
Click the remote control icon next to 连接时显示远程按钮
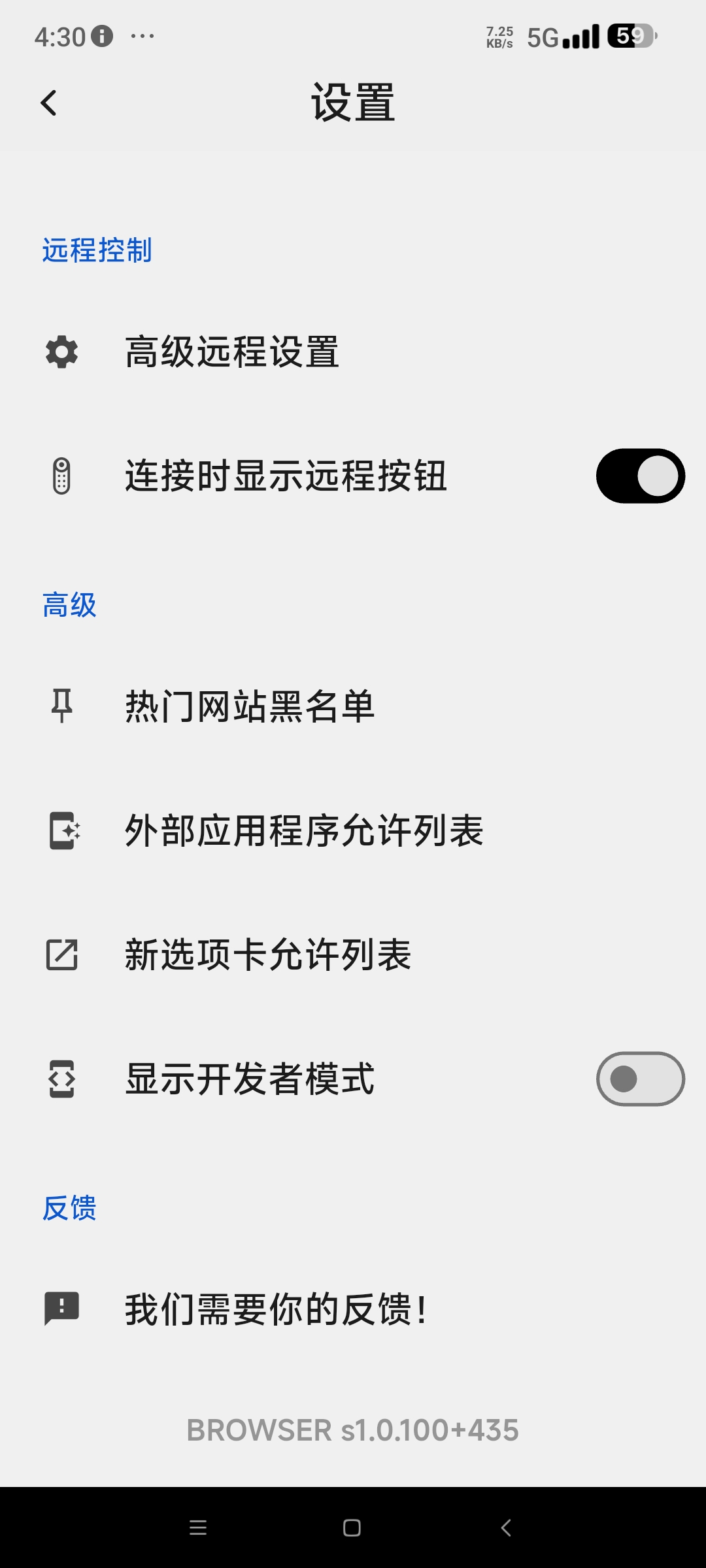pyautogui.click(x=62, y=476)
